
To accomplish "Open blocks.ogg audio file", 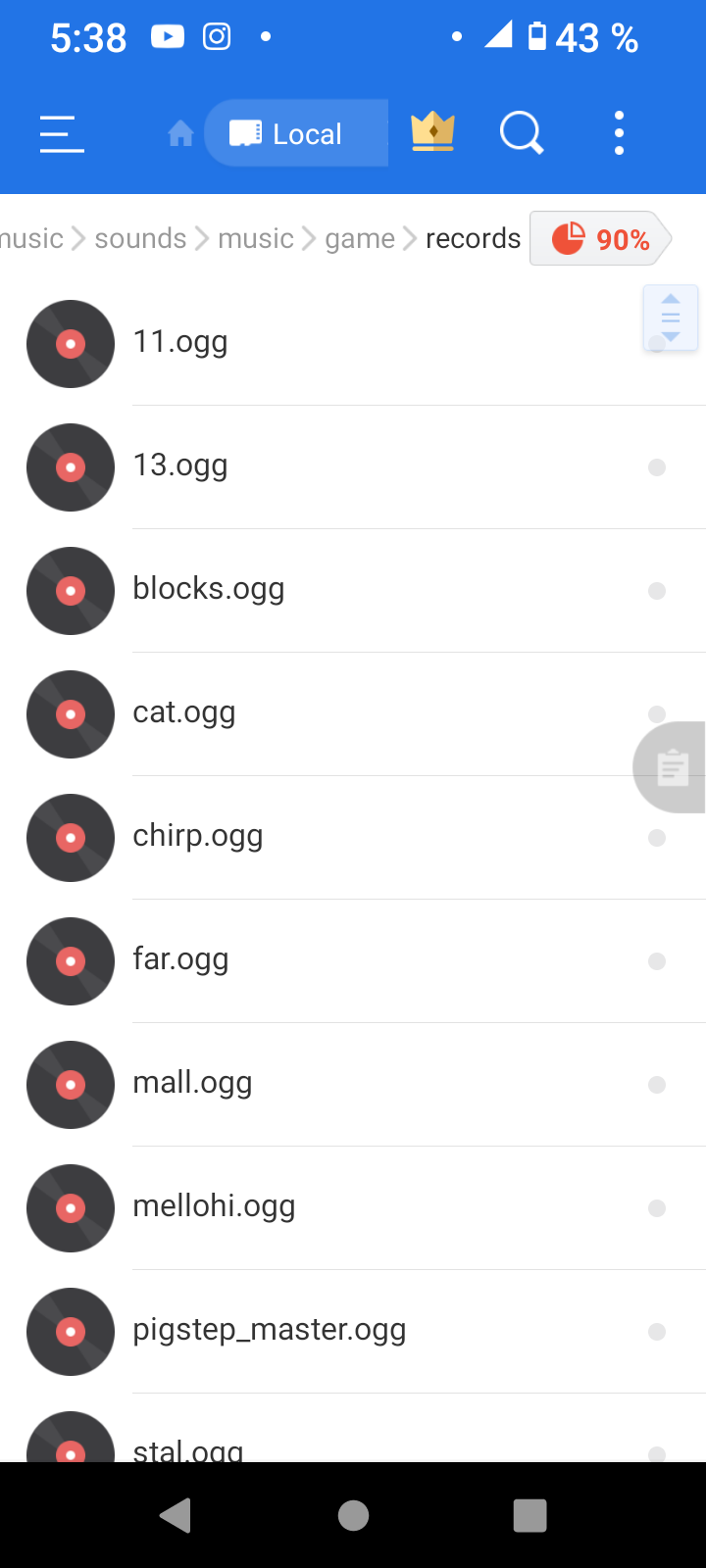I will (209, 589).
